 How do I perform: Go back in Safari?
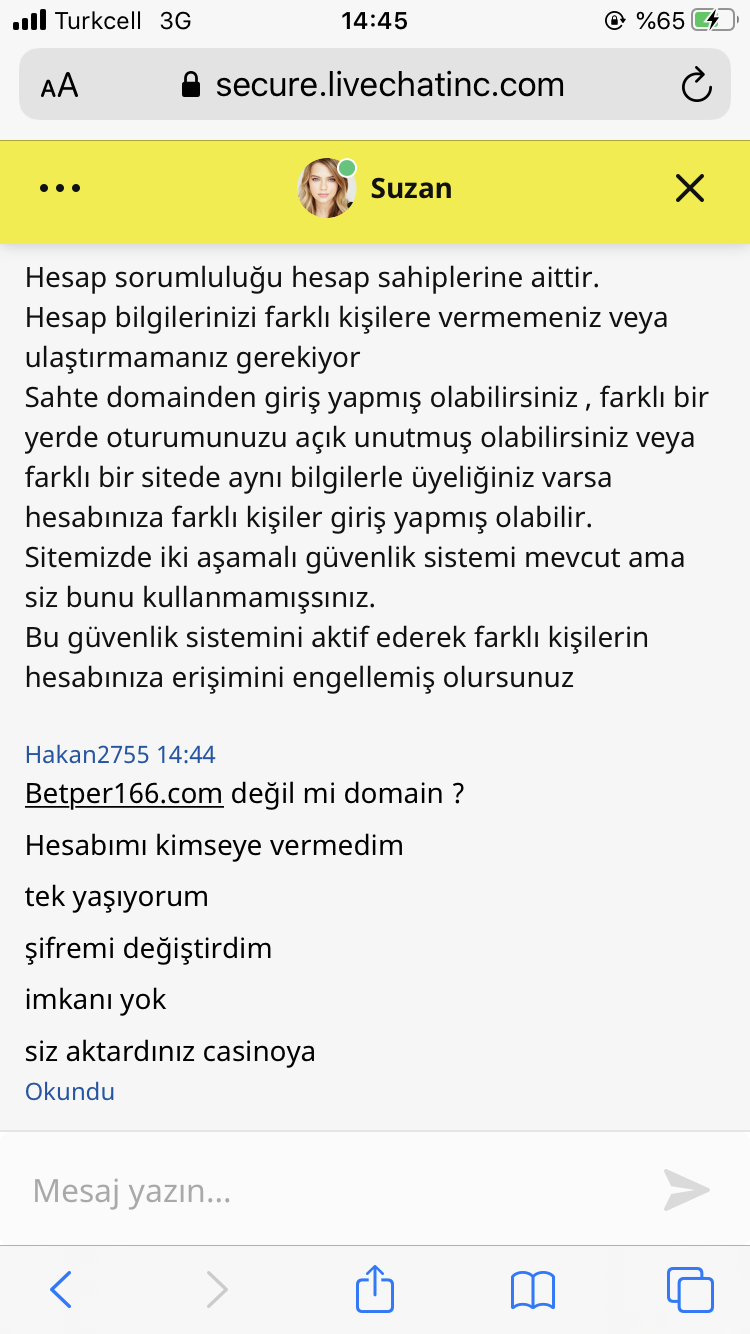[x=61, y=1290]
